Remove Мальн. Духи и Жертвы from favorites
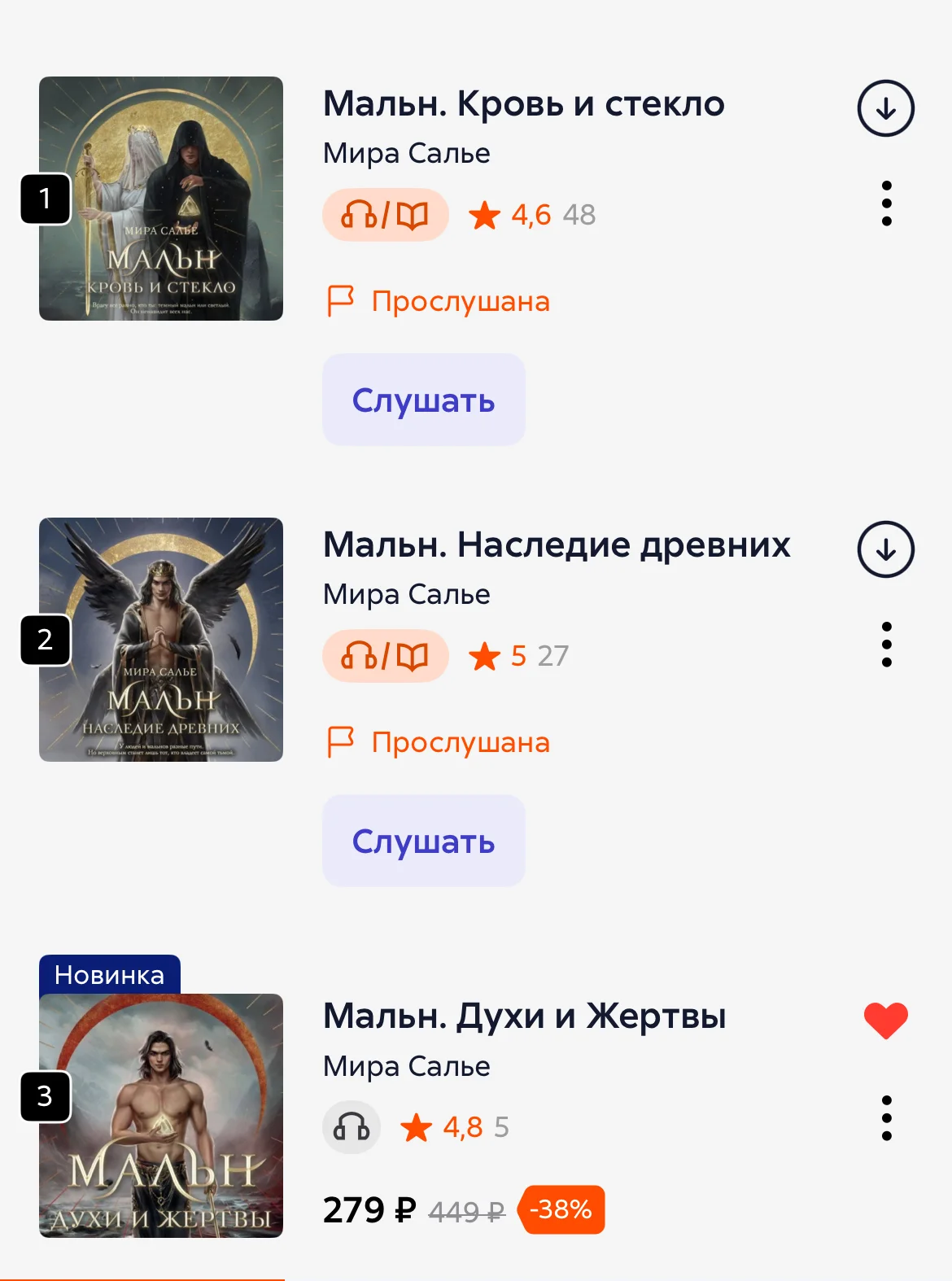 coord(885,1021)
